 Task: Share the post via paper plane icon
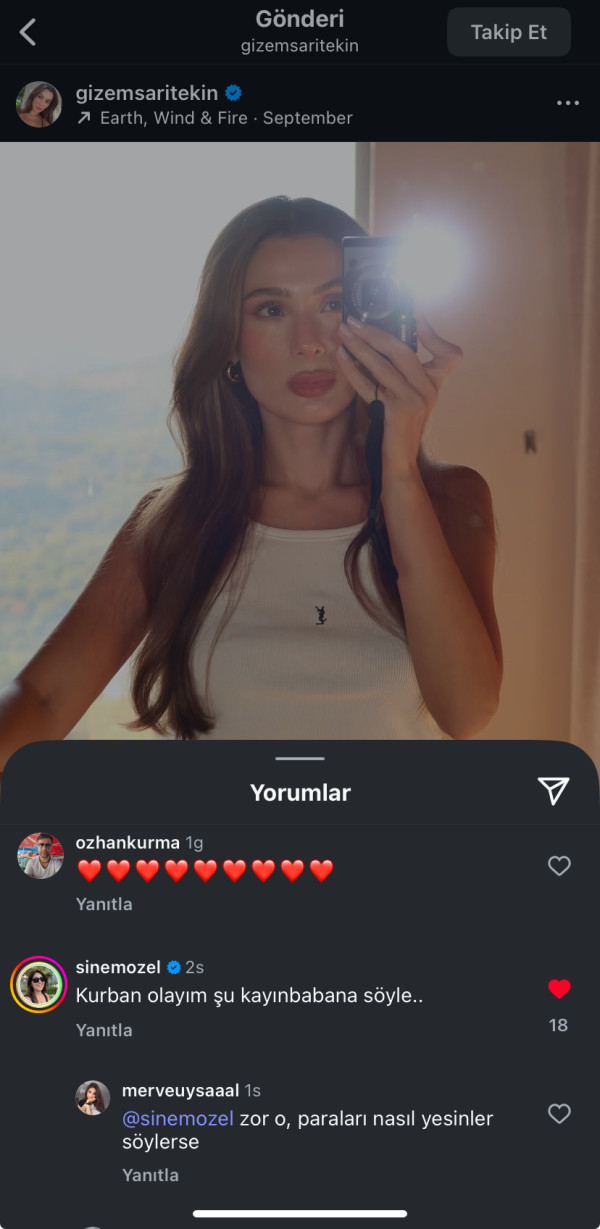pyautogui.click(x=553, y=791)
